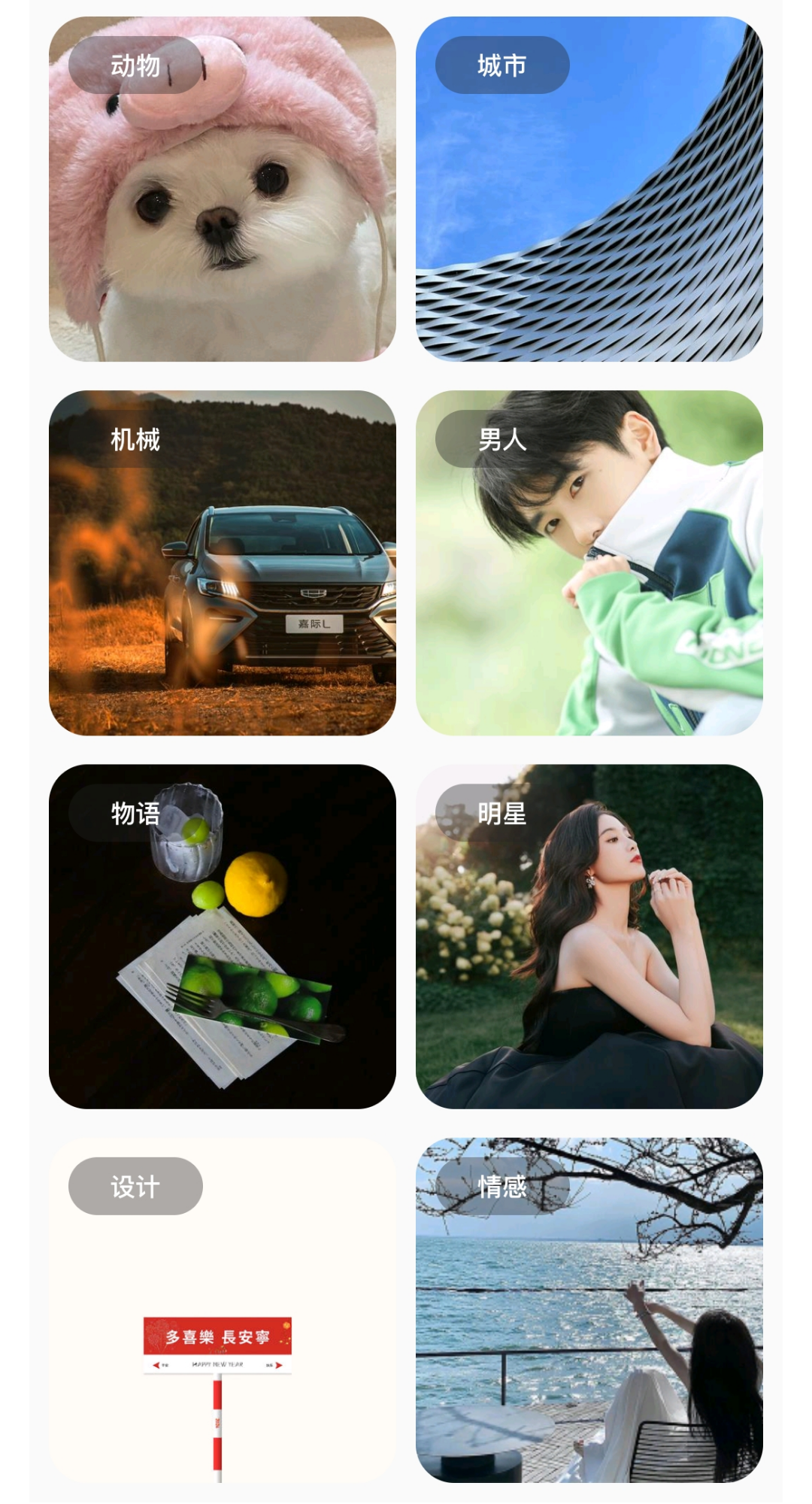812x1504 pixels.
Task: Open the 城市 category tile
Action: (x=589, y=189)
